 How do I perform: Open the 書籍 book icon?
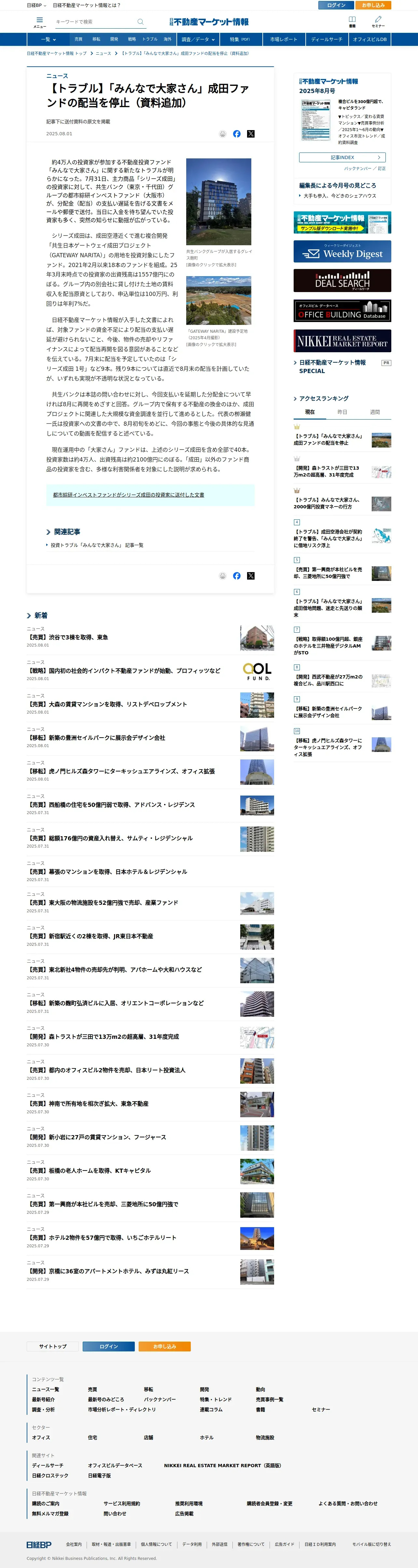(x=352, y=22)
